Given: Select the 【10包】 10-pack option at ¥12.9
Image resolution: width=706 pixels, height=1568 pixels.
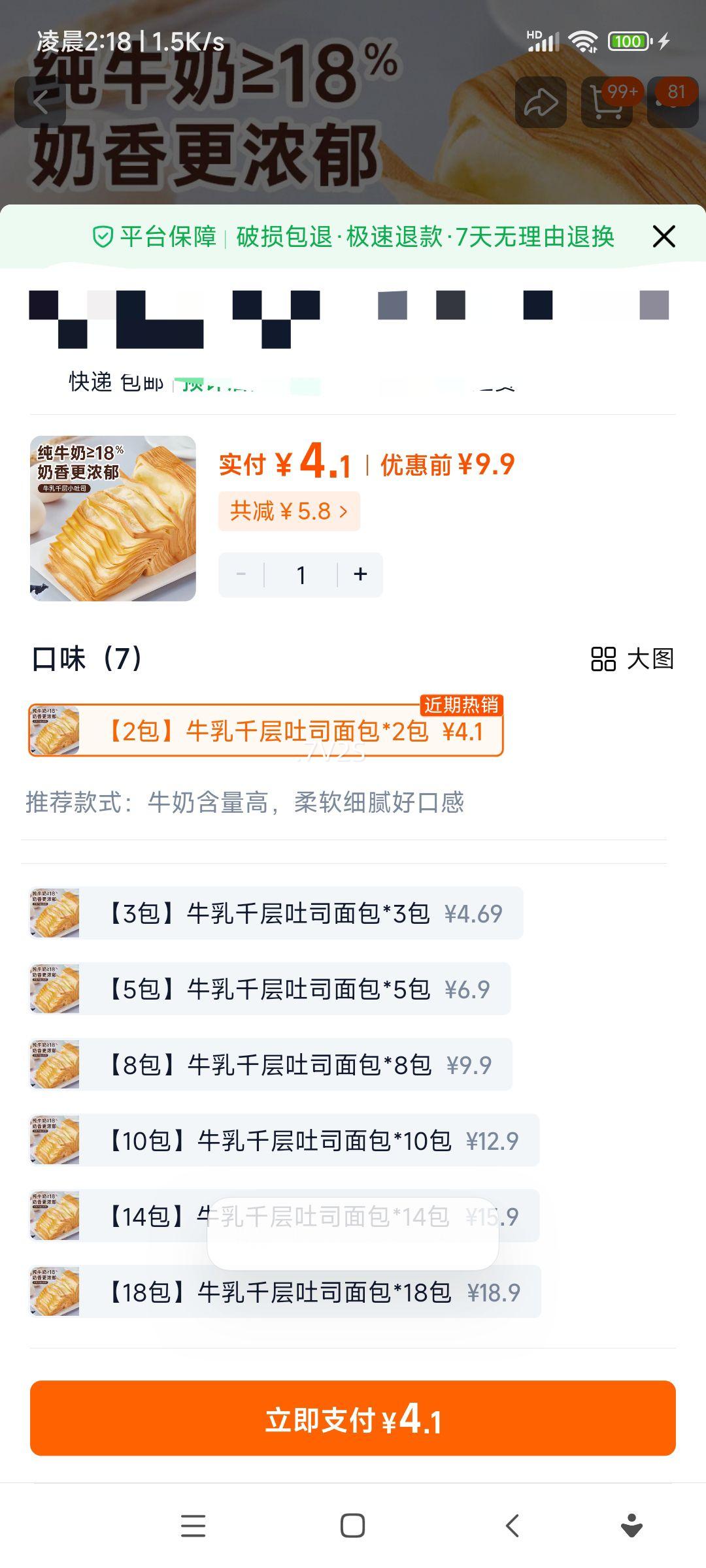Looking at the screenshot, I should coord(281,1141).
